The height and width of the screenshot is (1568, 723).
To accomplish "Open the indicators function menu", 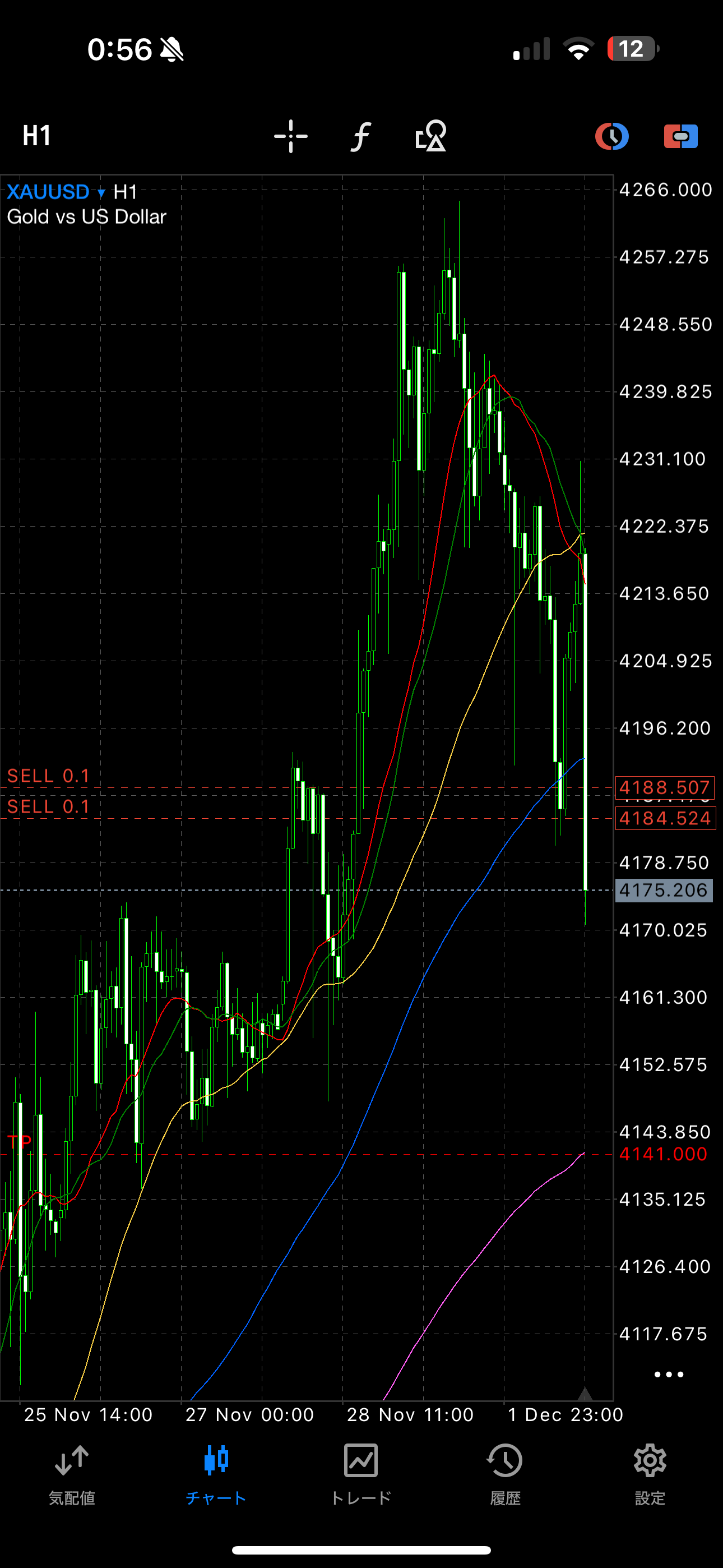I will pos(361,136).
